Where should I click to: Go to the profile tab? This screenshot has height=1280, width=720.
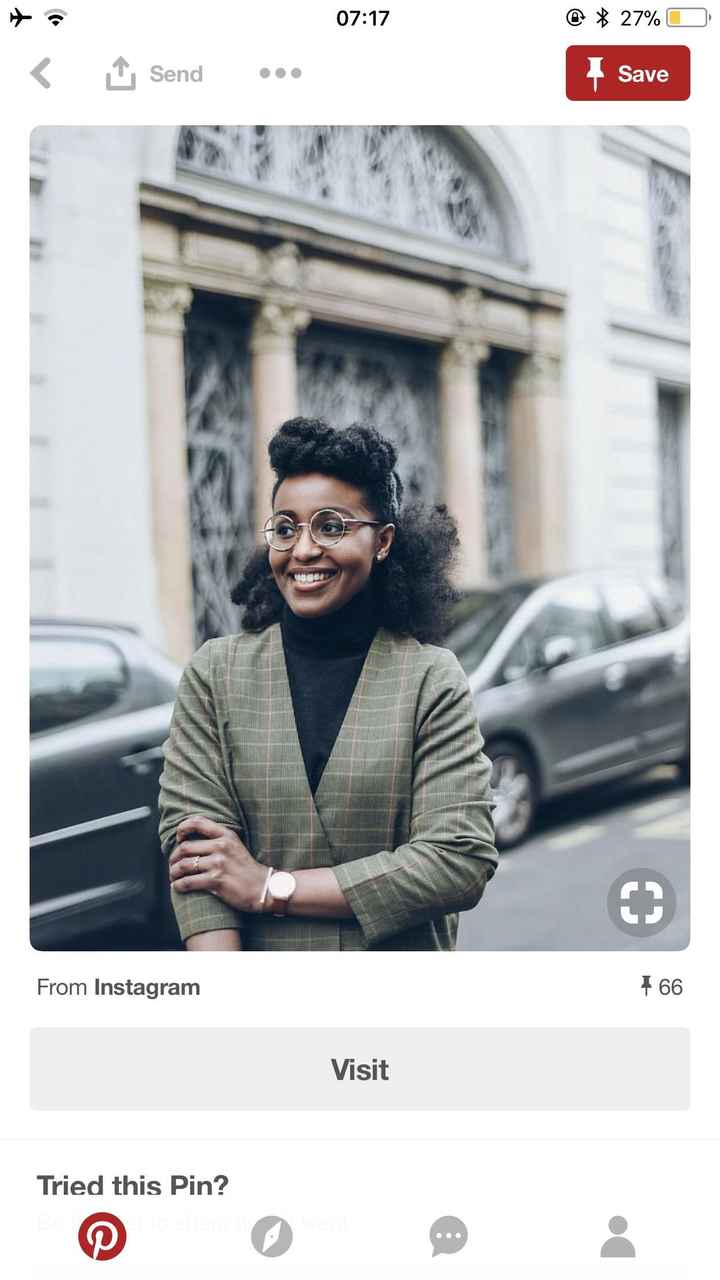[x=617, y=1237]
